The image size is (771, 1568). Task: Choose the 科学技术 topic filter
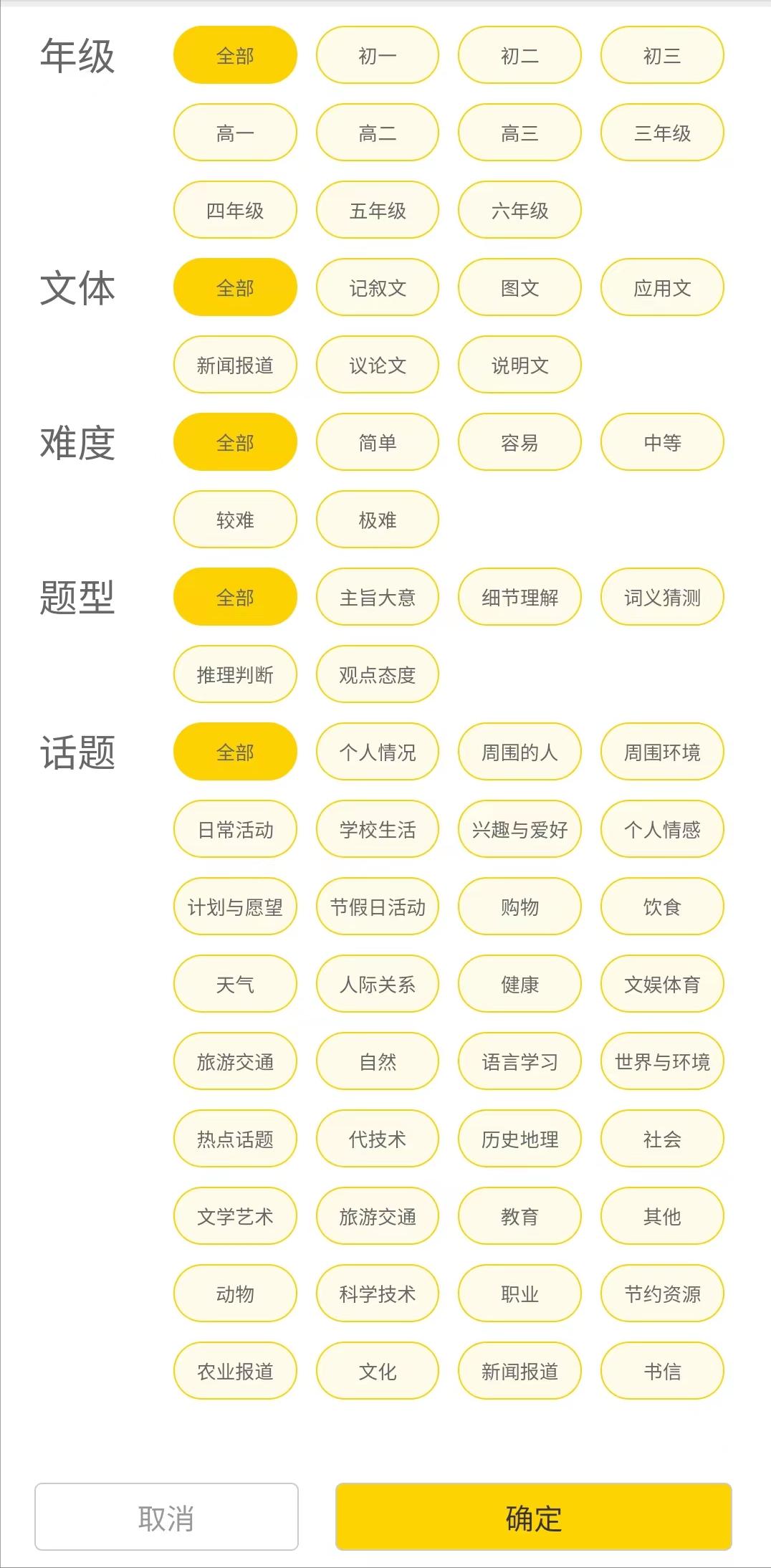[x=376, y=1294]
